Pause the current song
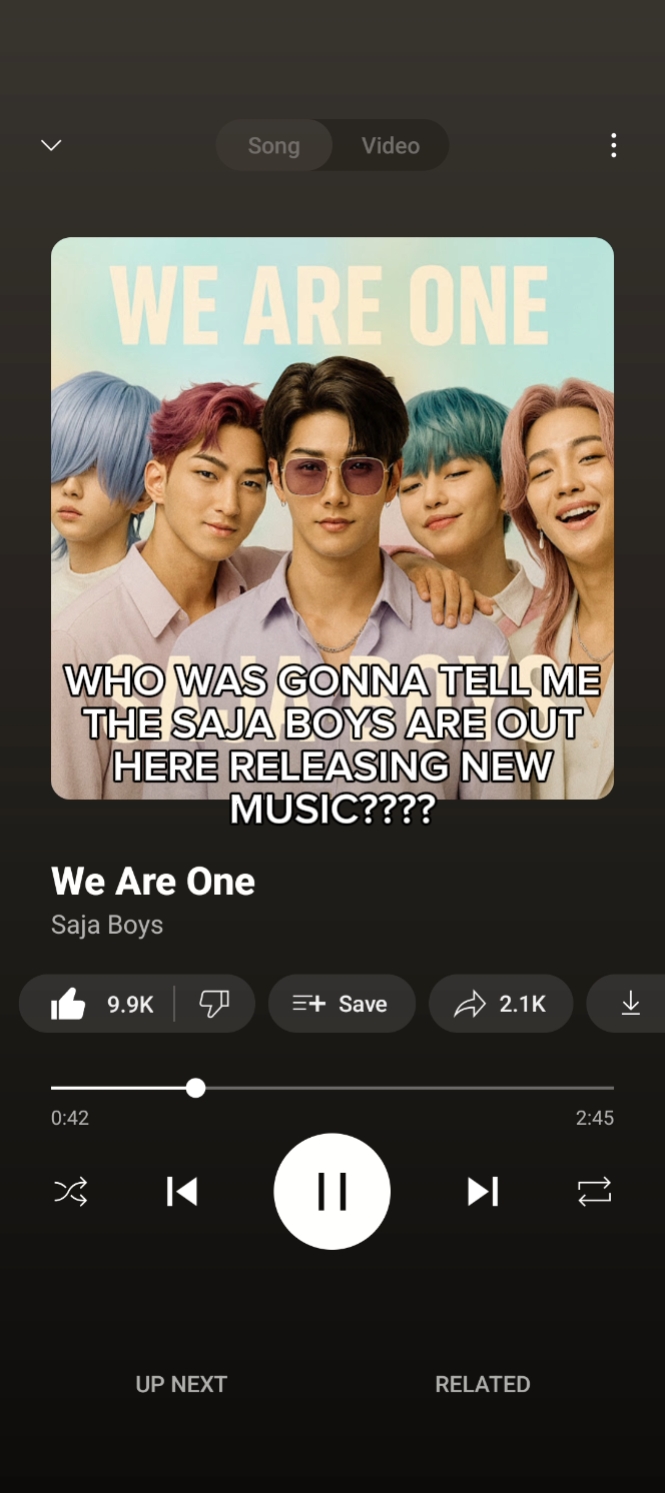 332,1191
